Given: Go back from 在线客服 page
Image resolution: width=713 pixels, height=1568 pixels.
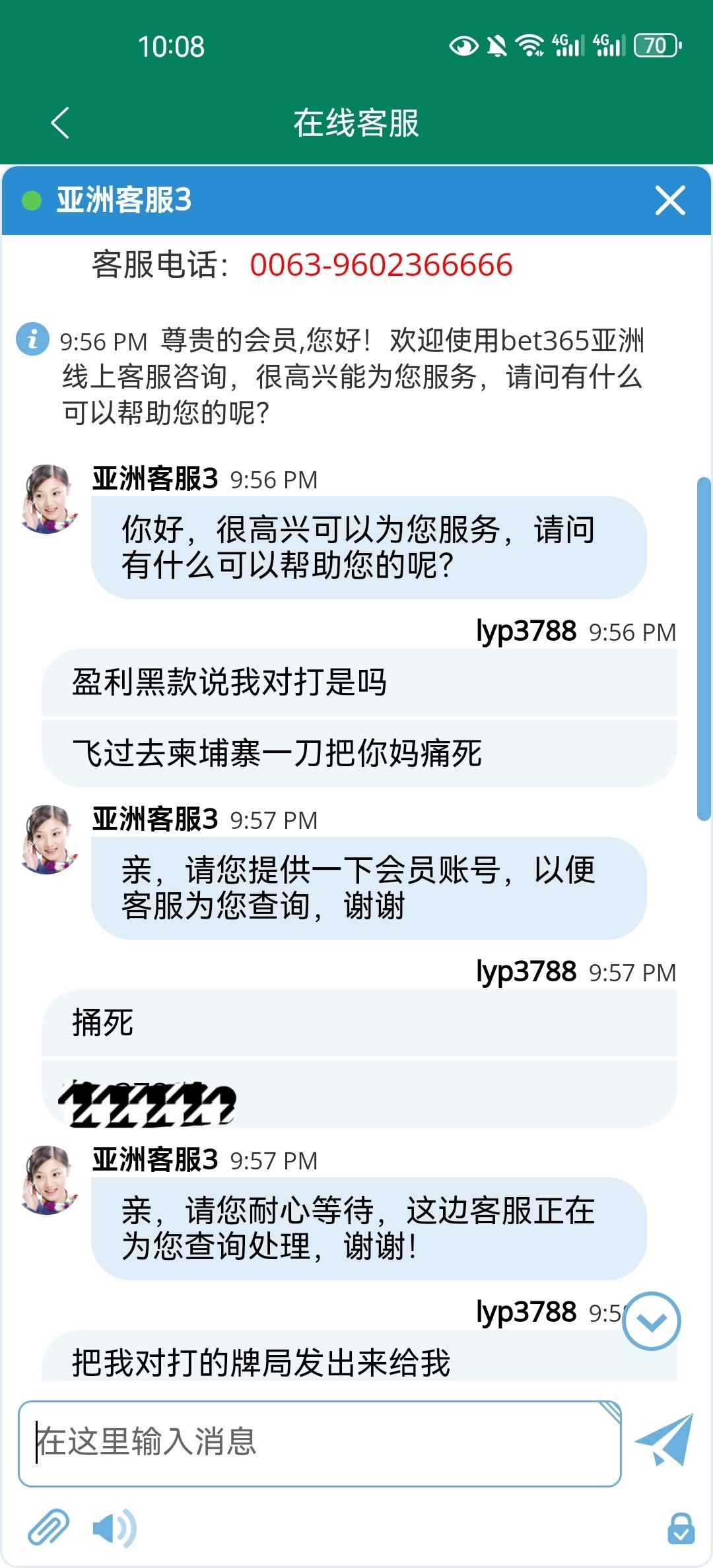Looking at the screenshot, I should tap(60, 123).
